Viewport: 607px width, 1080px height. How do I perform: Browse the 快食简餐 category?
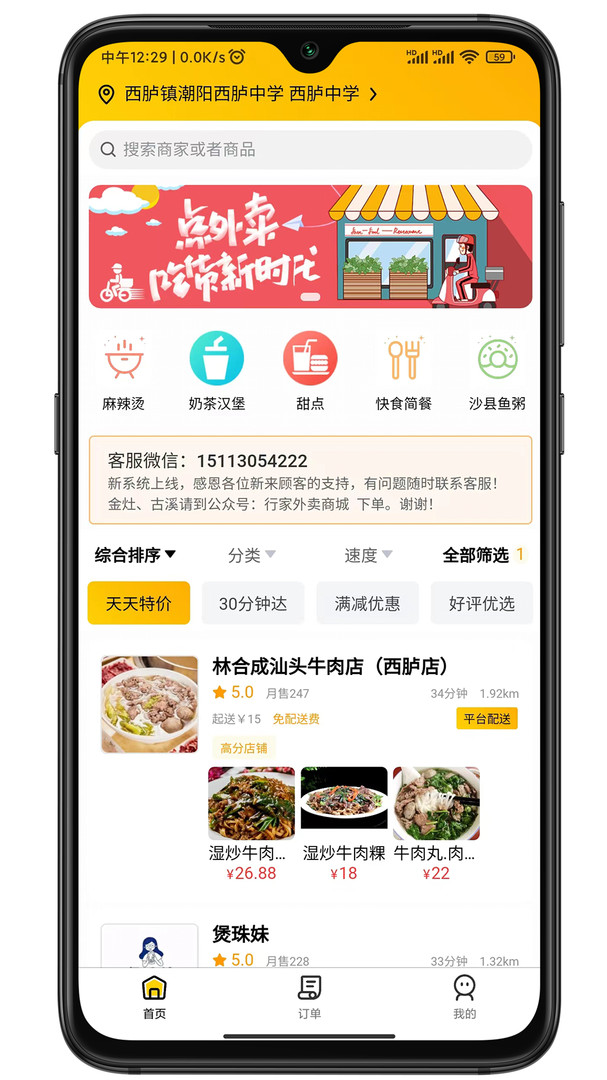pos(404,371)
